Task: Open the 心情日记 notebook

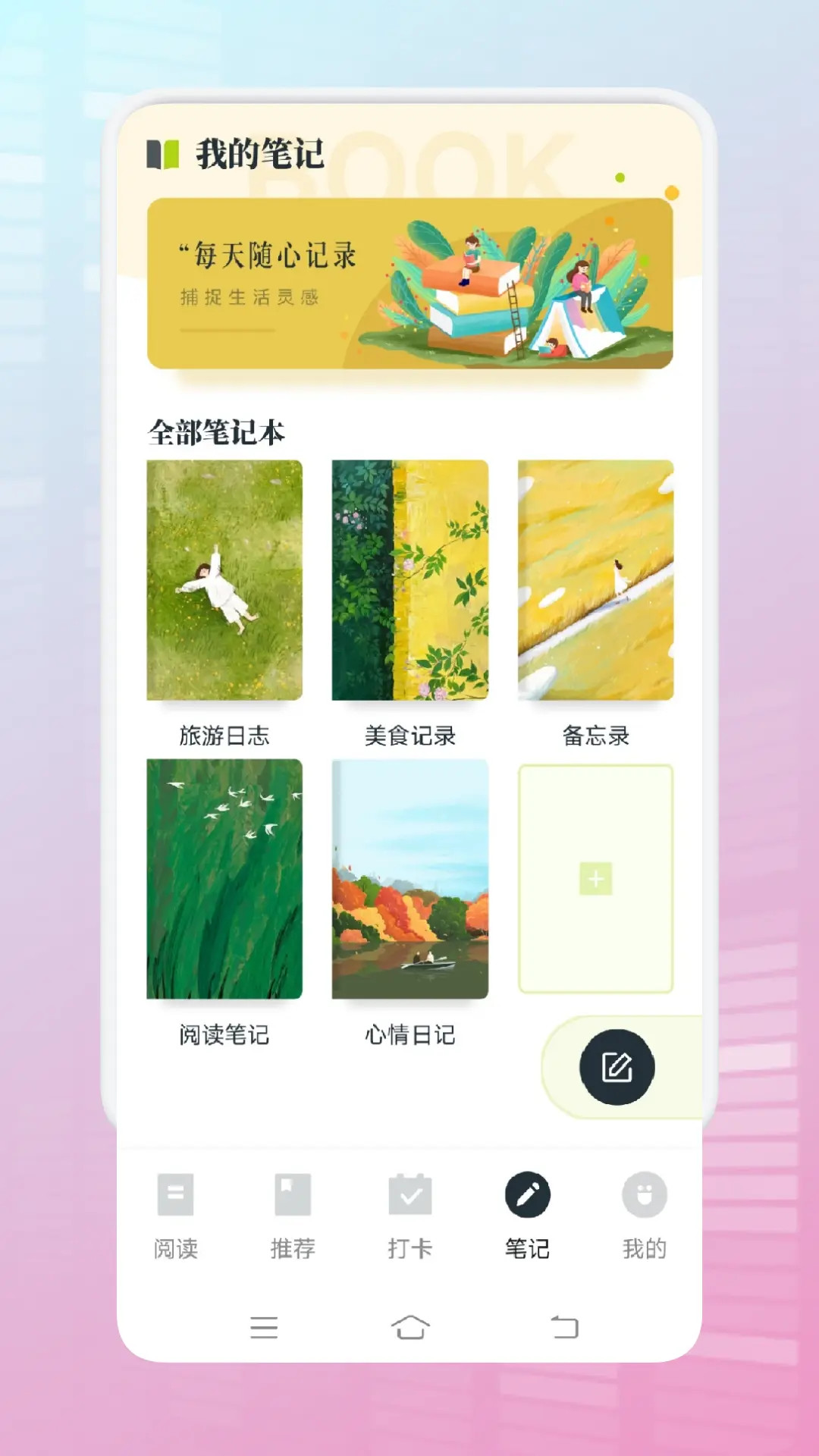Action: coord(409,880)
